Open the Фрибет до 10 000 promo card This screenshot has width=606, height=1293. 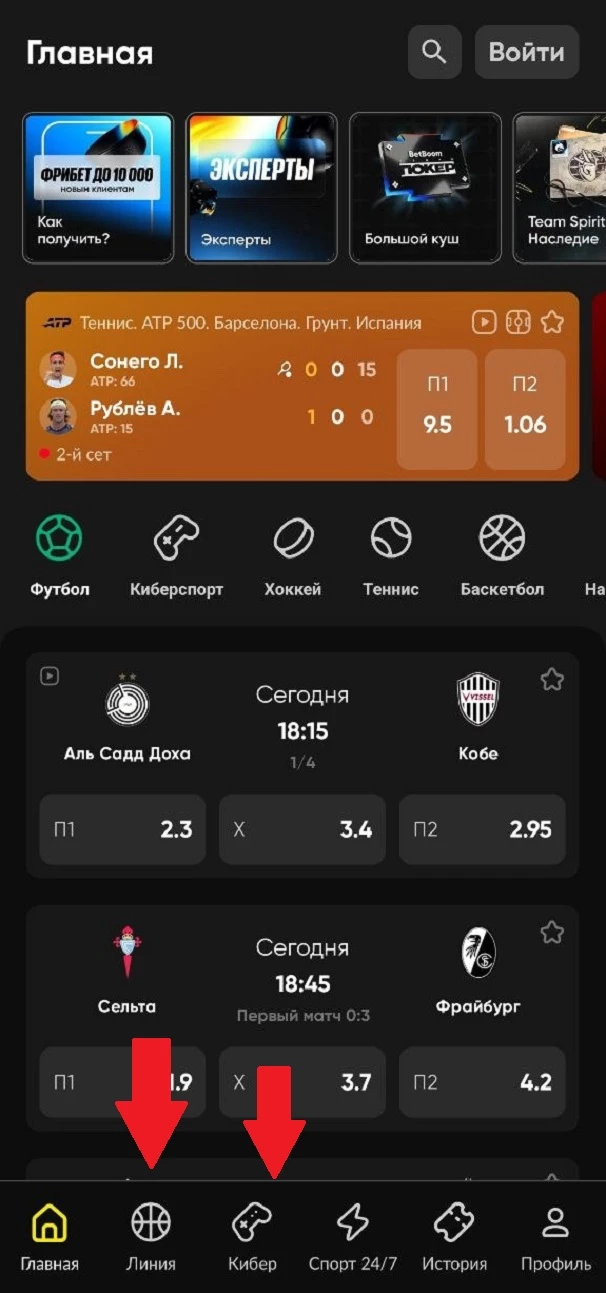pos(98,188)
